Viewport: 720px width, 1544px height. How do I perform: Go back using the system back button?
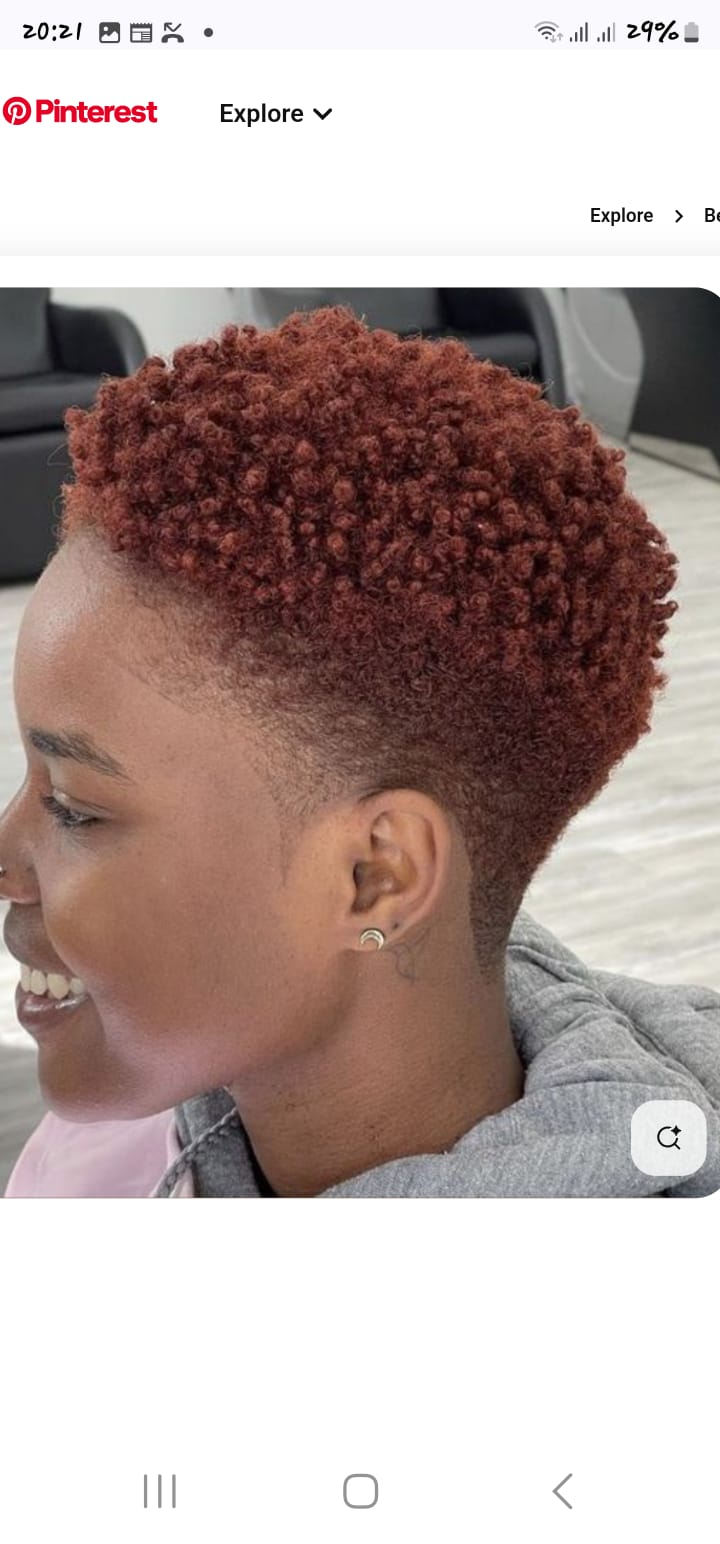562,1491
